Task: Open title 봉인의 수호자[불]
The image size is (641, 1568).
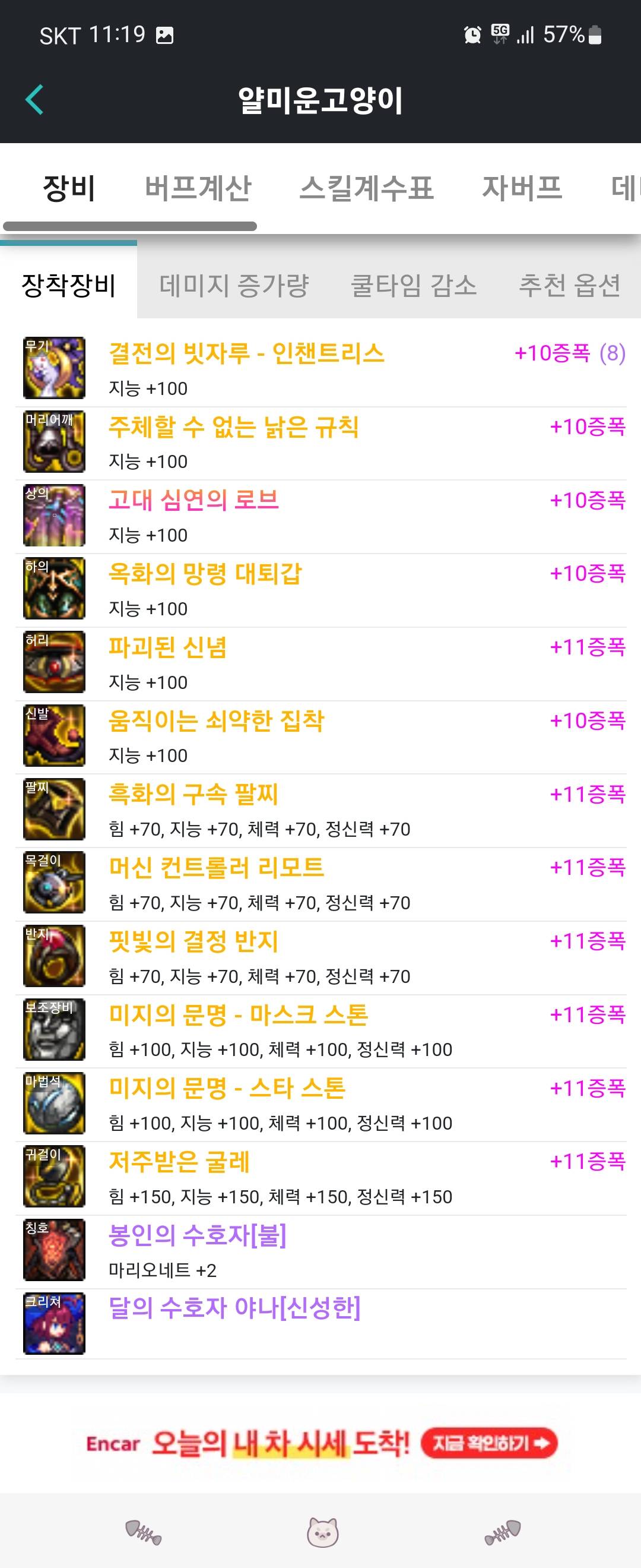Action: click(x=197, y=1235)
